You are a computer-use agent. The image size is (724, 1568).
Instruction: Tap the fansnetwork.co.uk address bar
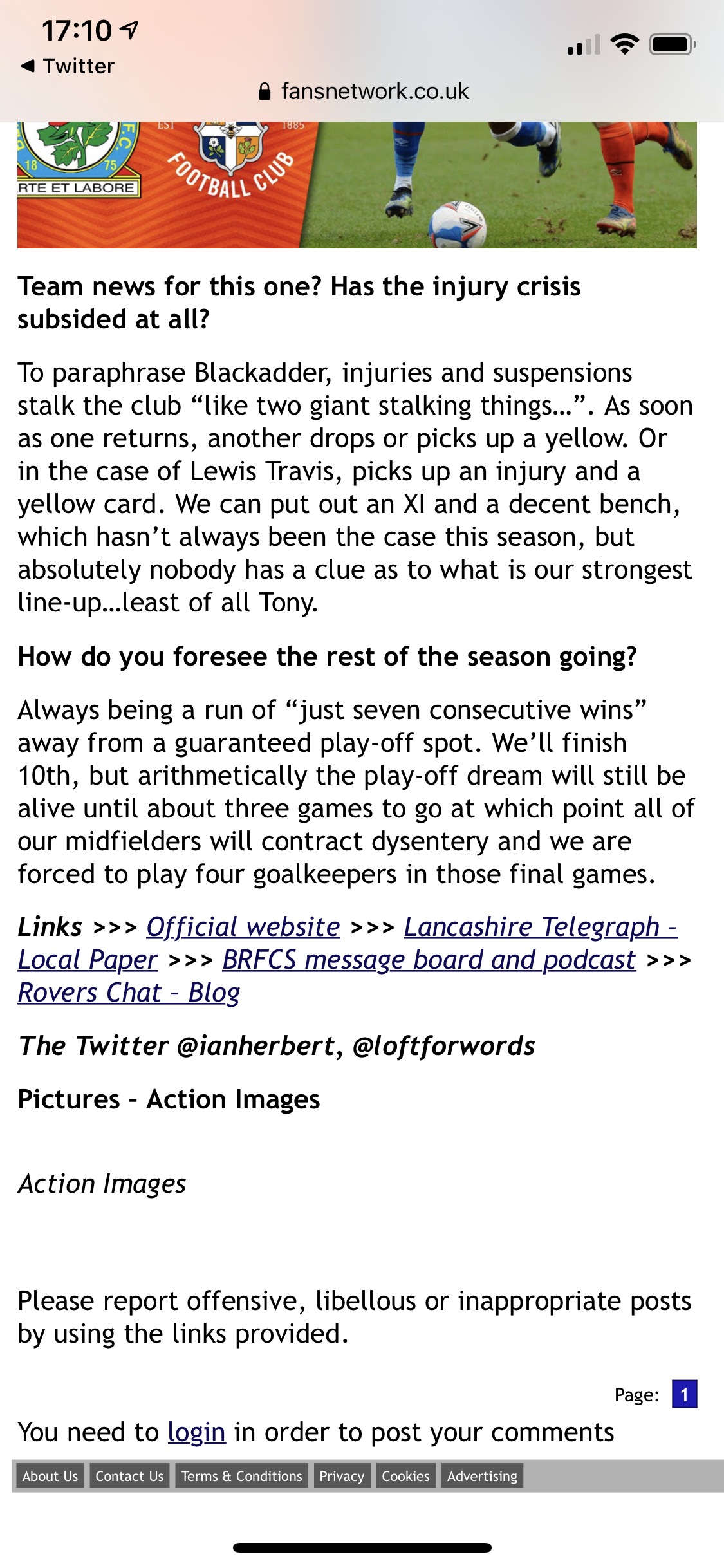pyautogui.click(x=363, y=91)
